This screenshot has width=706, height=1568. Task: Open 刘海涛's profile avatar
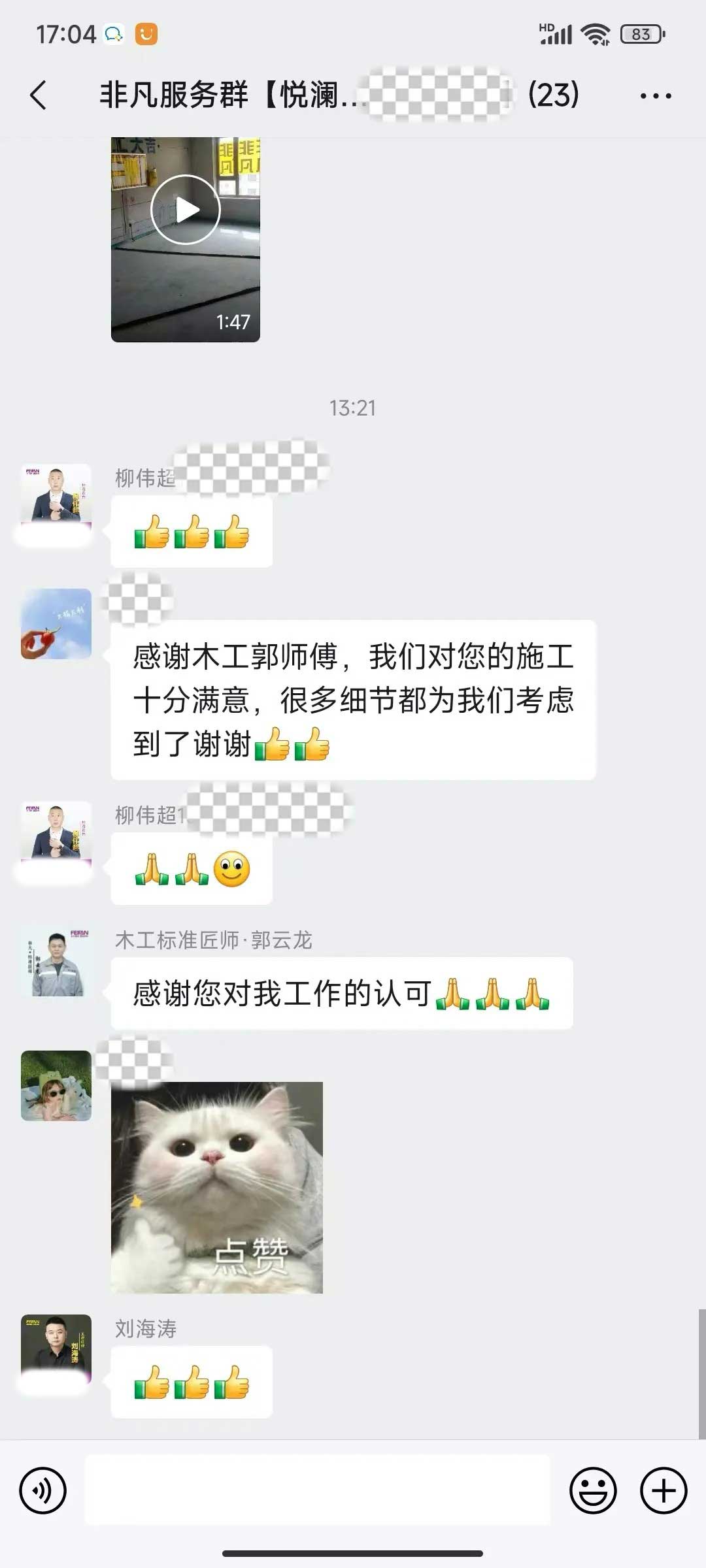click(56, 1350)
